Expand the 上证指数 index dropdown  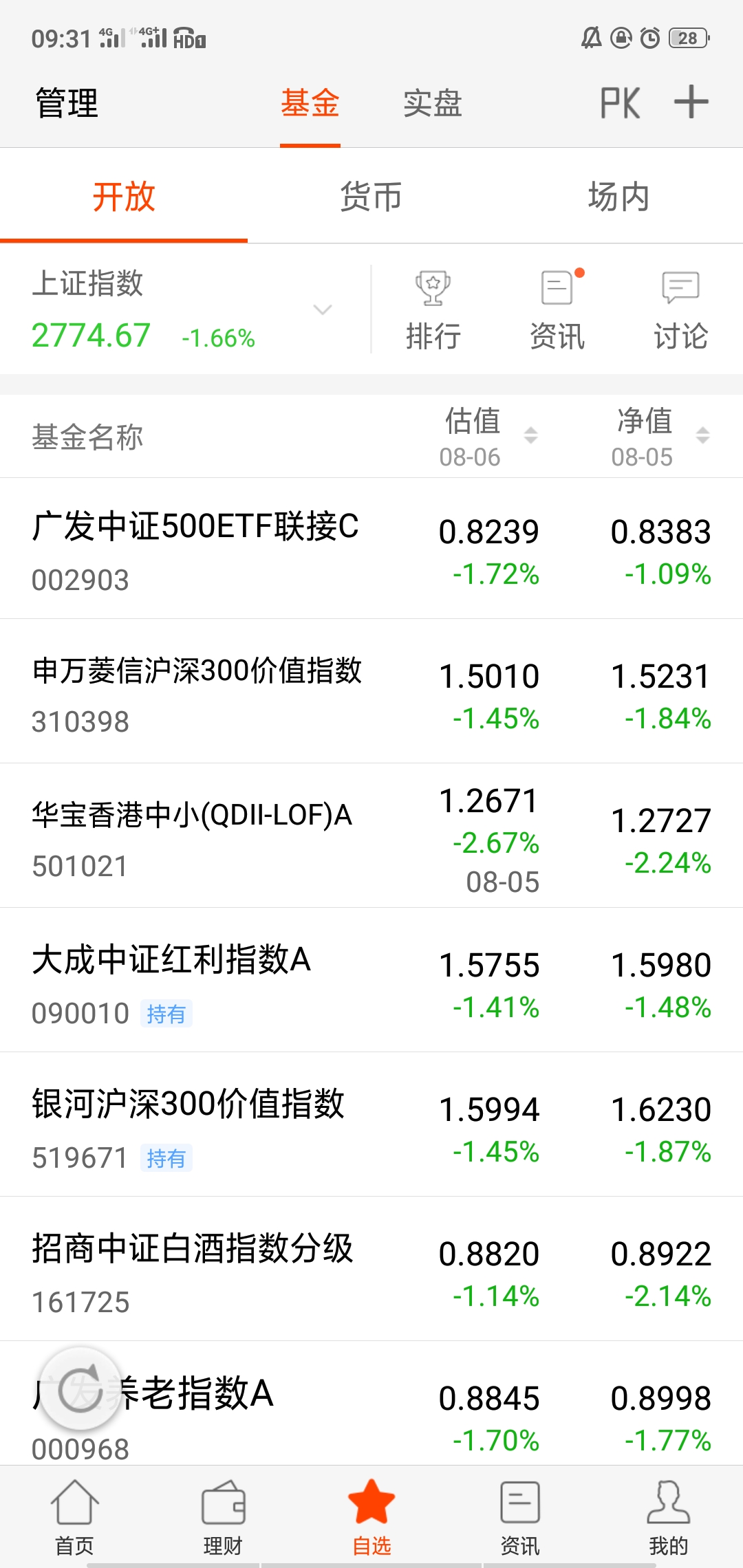tap(323, 309)
